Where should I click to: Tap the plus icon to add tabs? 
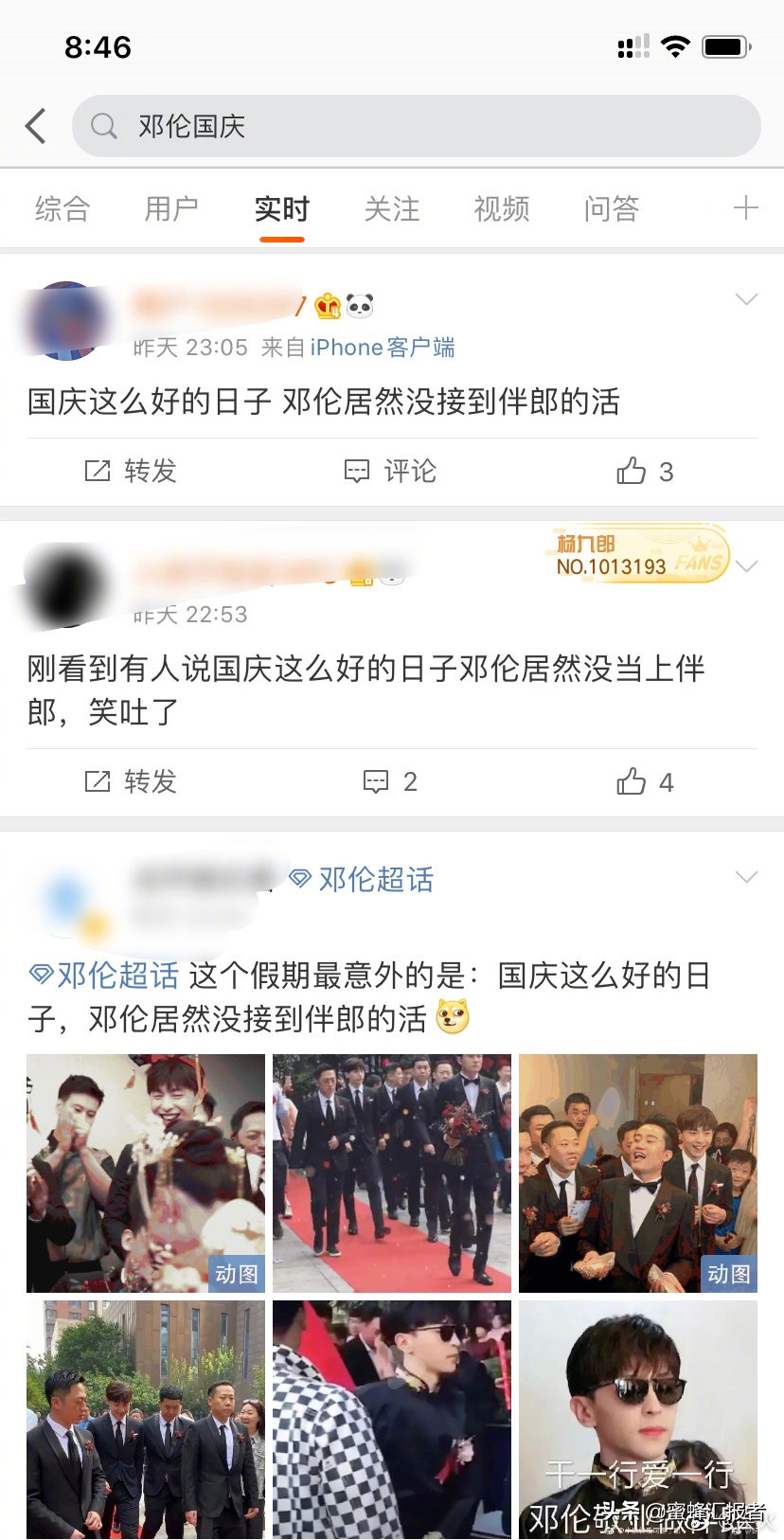745,208
